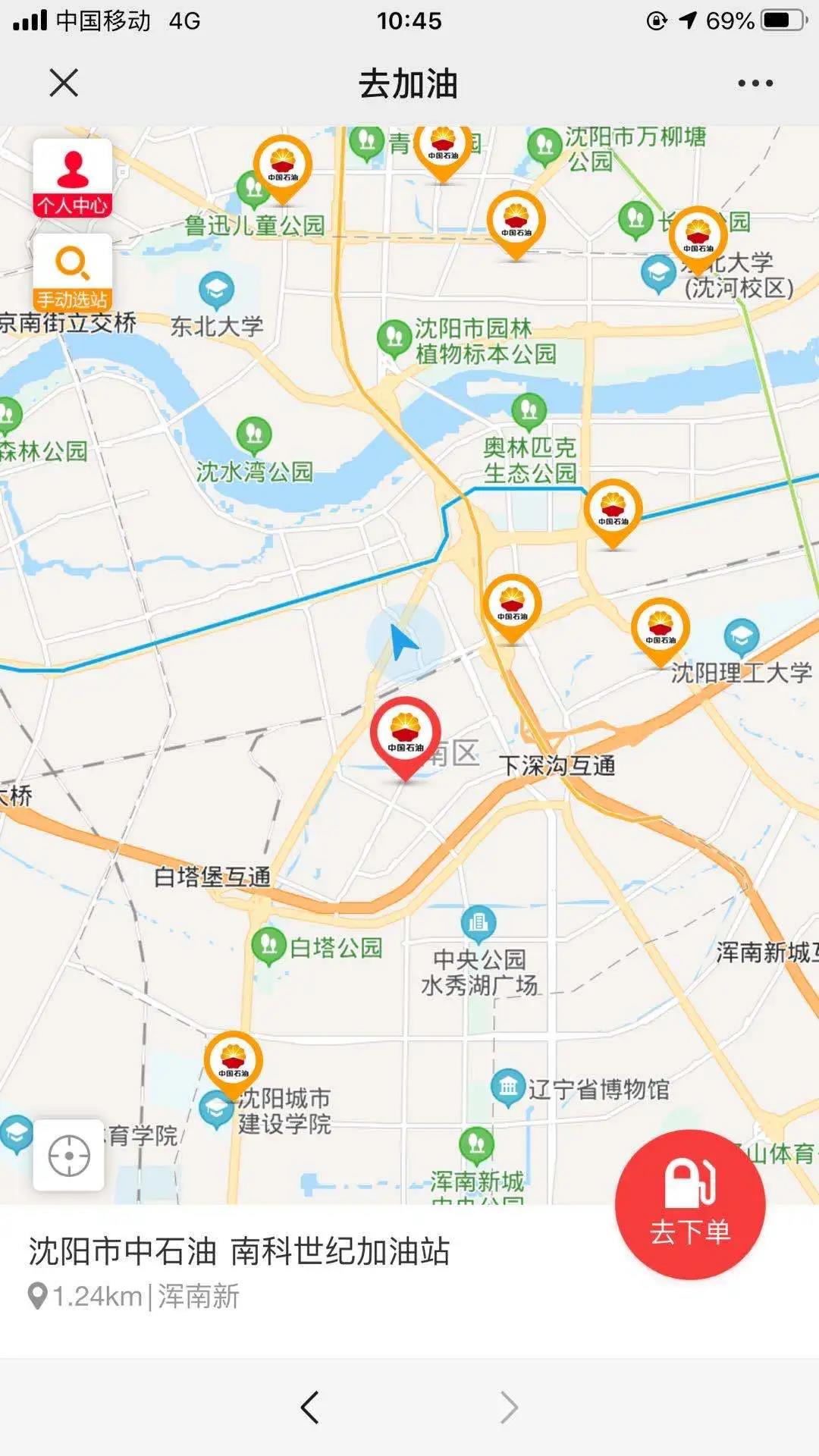Image resolution: width=819 pixels, height=1456 pixels.
Task: Tap 去下单 to place fuel order
Action: [x=689, y=1203]
